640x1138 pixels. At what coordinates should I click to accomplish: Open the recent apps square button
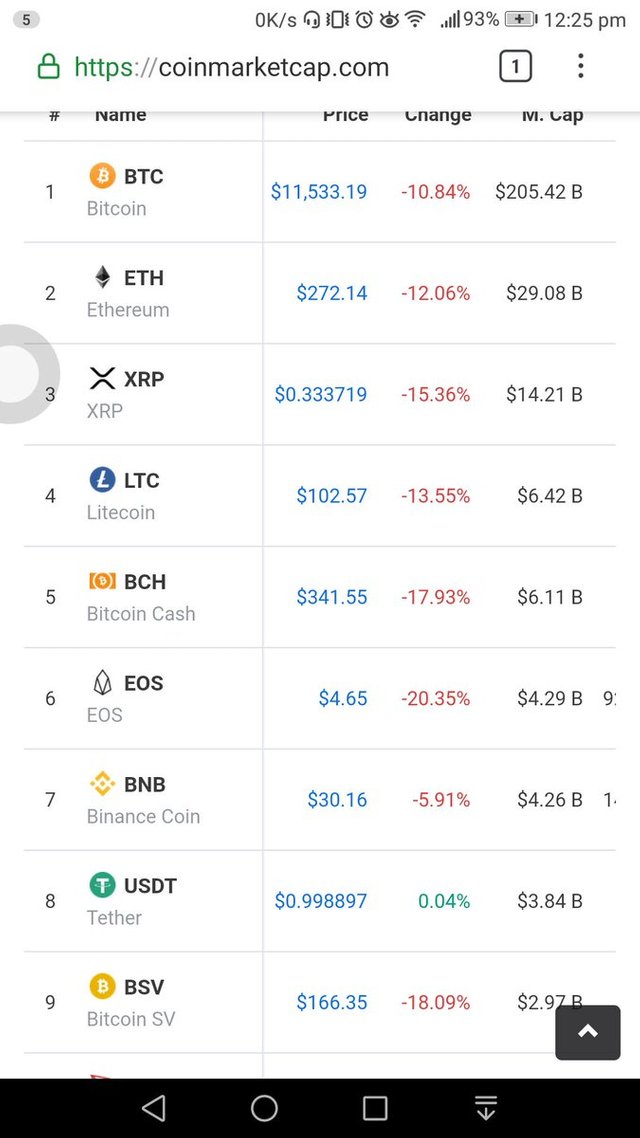point(375,1108)
